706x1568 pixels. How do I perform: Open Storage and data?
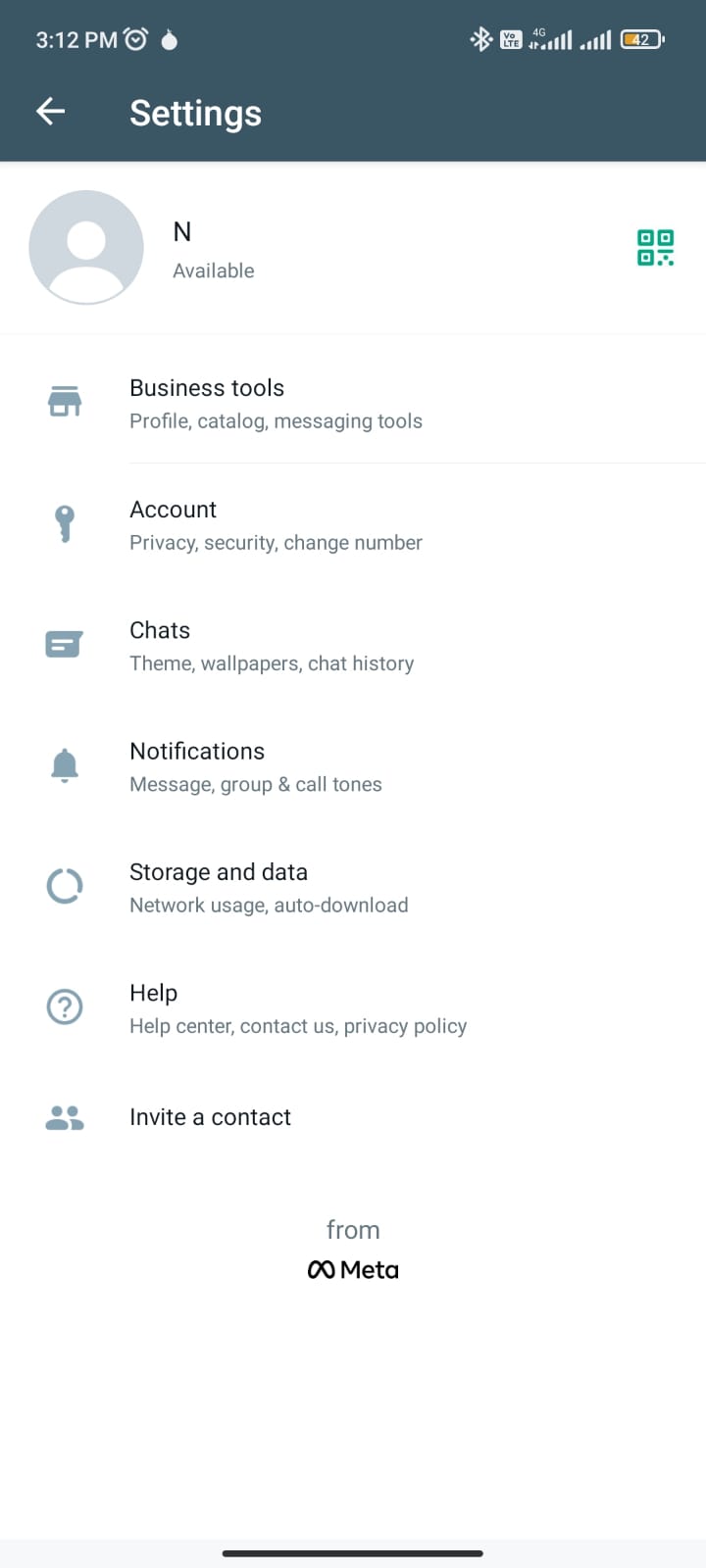(353, 887)
